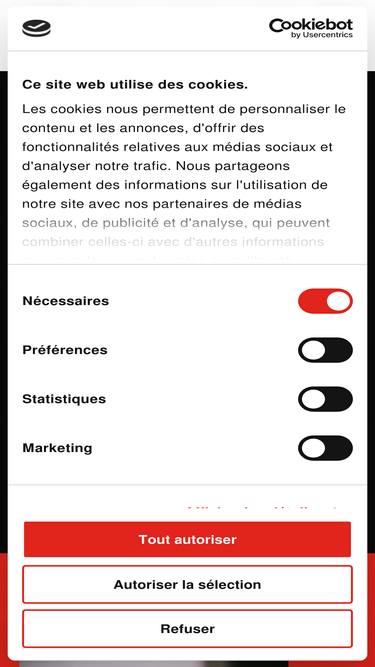Switch on Marketing cookies

click(x=325, y=448)
